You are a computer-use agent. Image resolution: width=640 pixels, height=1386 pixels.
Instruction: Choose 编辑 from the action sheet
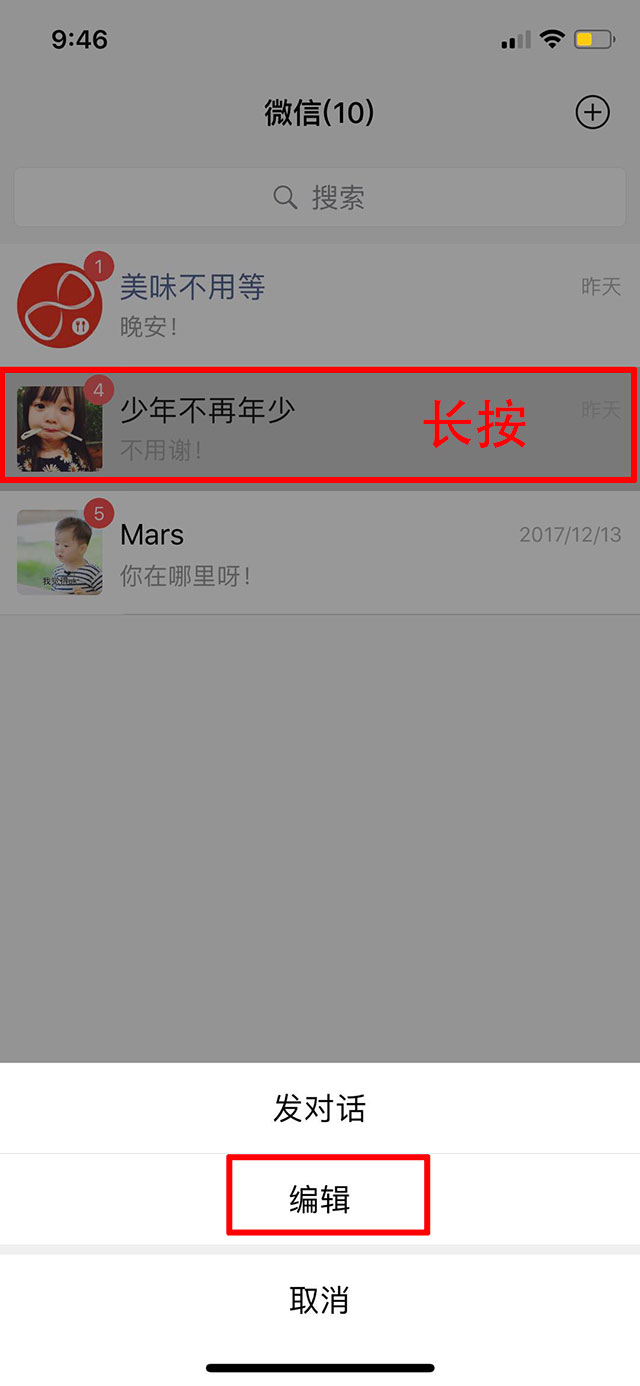pyautogui.click(x=319, y=1199)
